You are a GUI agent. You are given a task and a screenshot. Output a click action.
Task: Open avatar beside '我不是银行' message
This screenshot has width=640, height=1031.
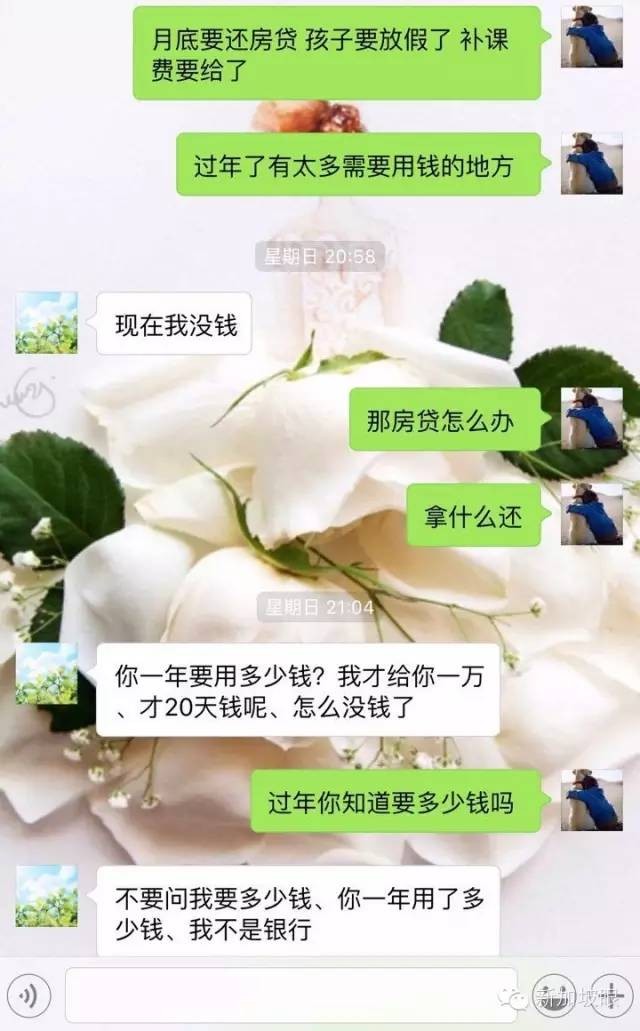tap(46, 896)
